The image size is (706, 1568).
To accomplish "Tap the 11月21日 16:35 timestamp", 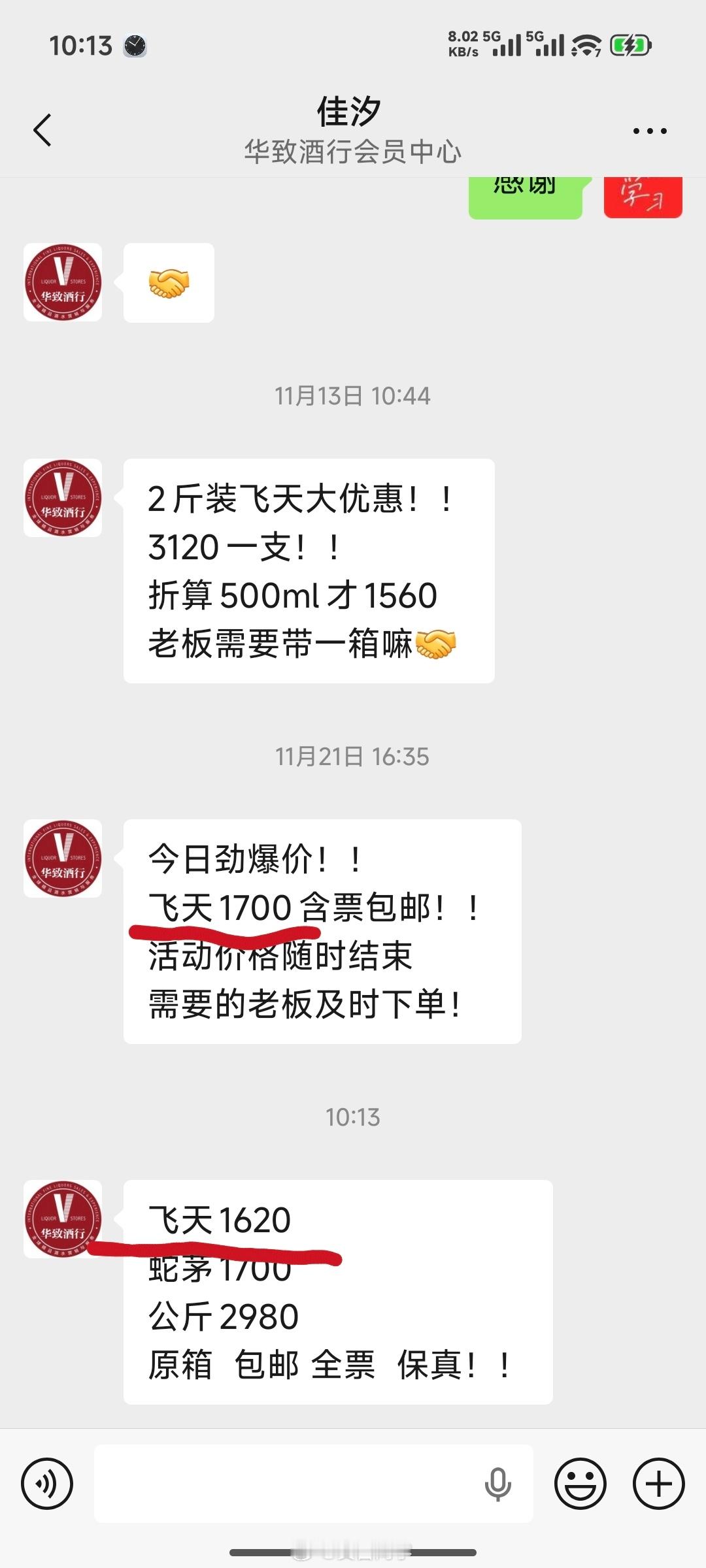I will (353, 758).
